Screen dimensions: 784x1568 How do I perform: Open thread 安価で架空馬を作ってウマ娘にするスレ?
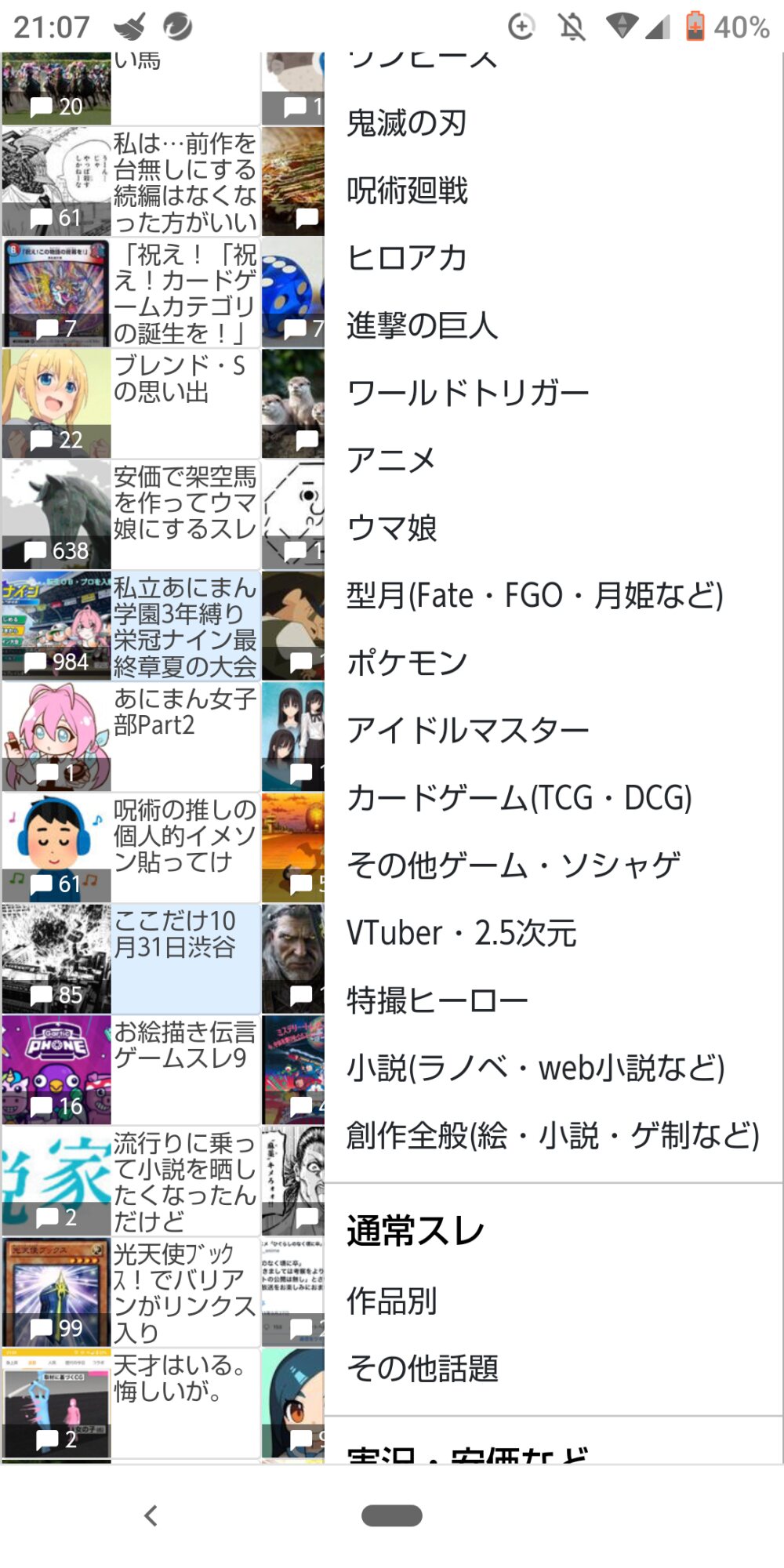(131, 514)
